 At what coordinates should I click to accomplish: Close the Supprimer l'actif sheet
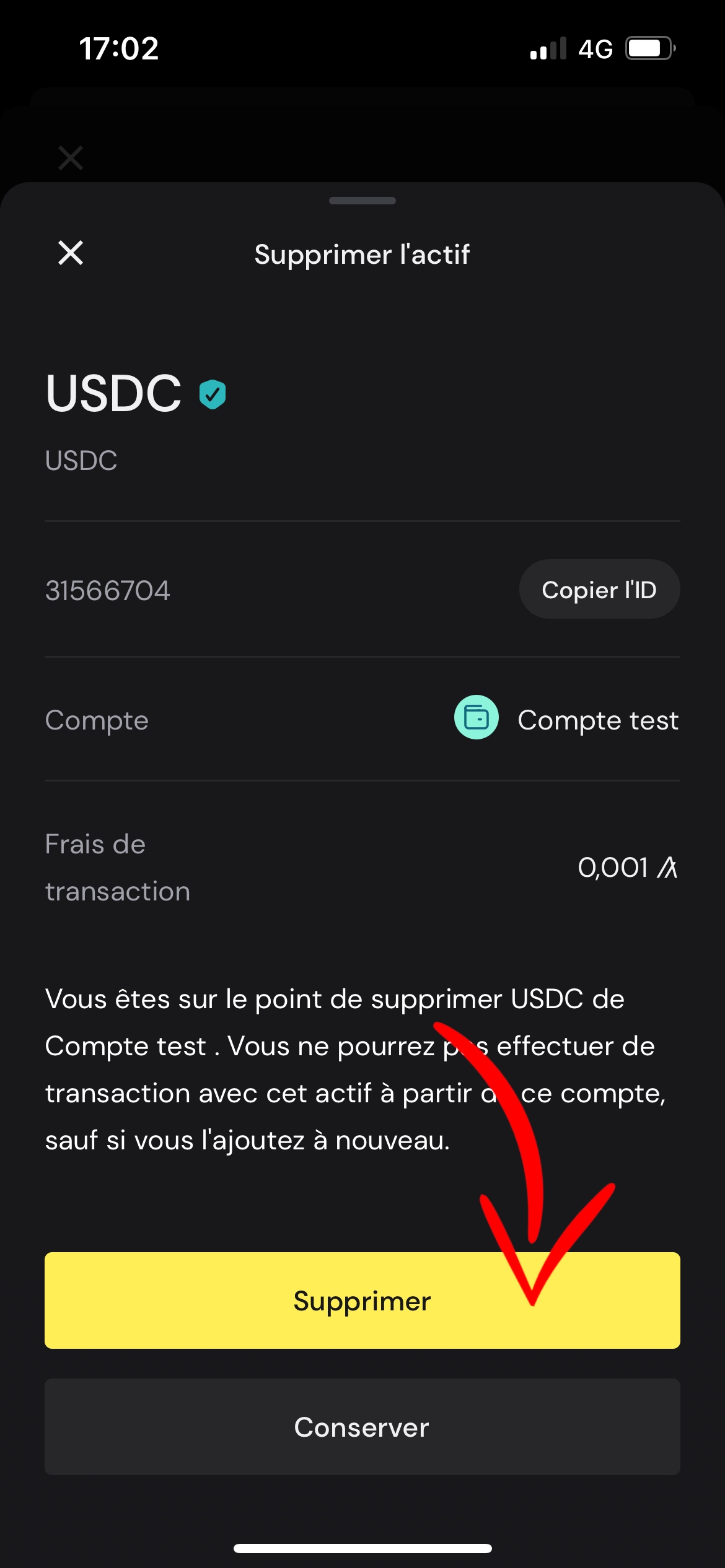point(71,253)
